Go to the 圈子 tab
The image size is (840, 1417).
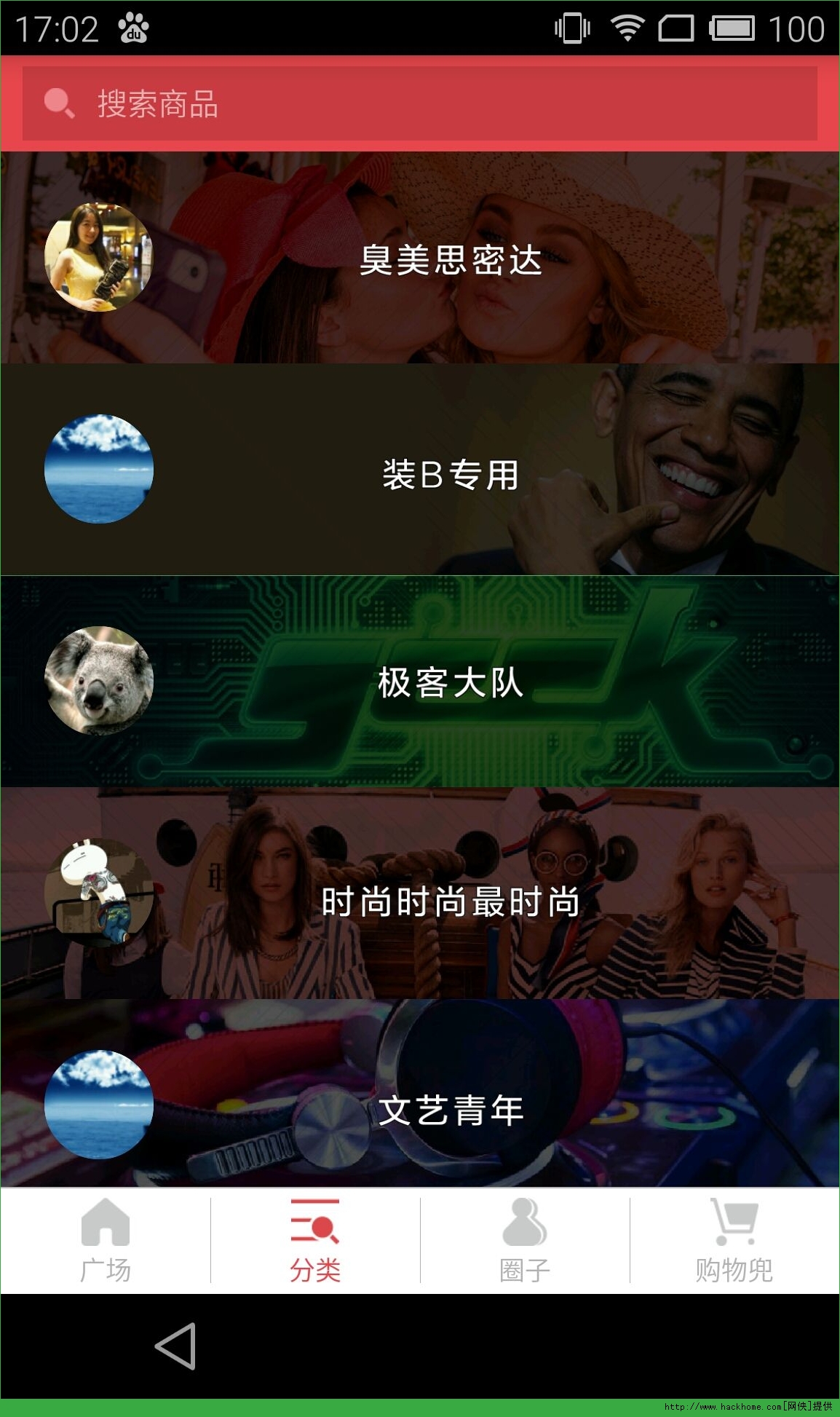pyautogui.click(x=525, y=1241)
